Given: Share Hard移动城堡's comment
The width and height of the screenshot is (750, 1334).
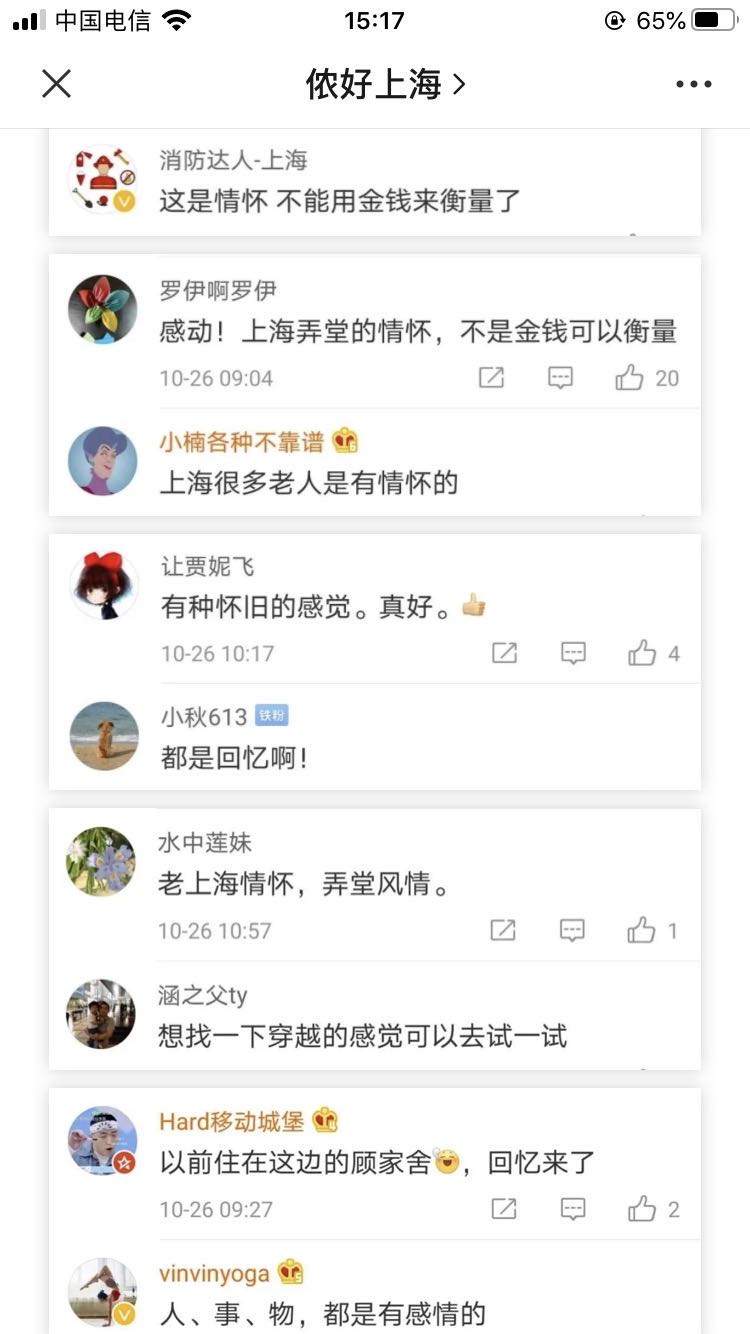Looking at the screenshot, I should tap(504, 1209).
